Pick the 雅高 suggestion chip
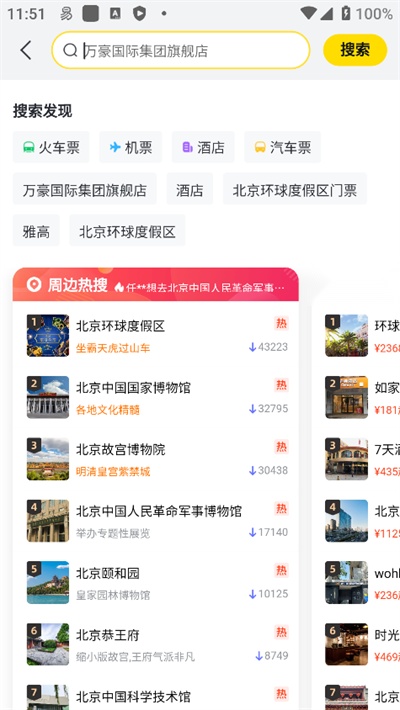Viewport: 400px width, 710px height. pos(36,230)
